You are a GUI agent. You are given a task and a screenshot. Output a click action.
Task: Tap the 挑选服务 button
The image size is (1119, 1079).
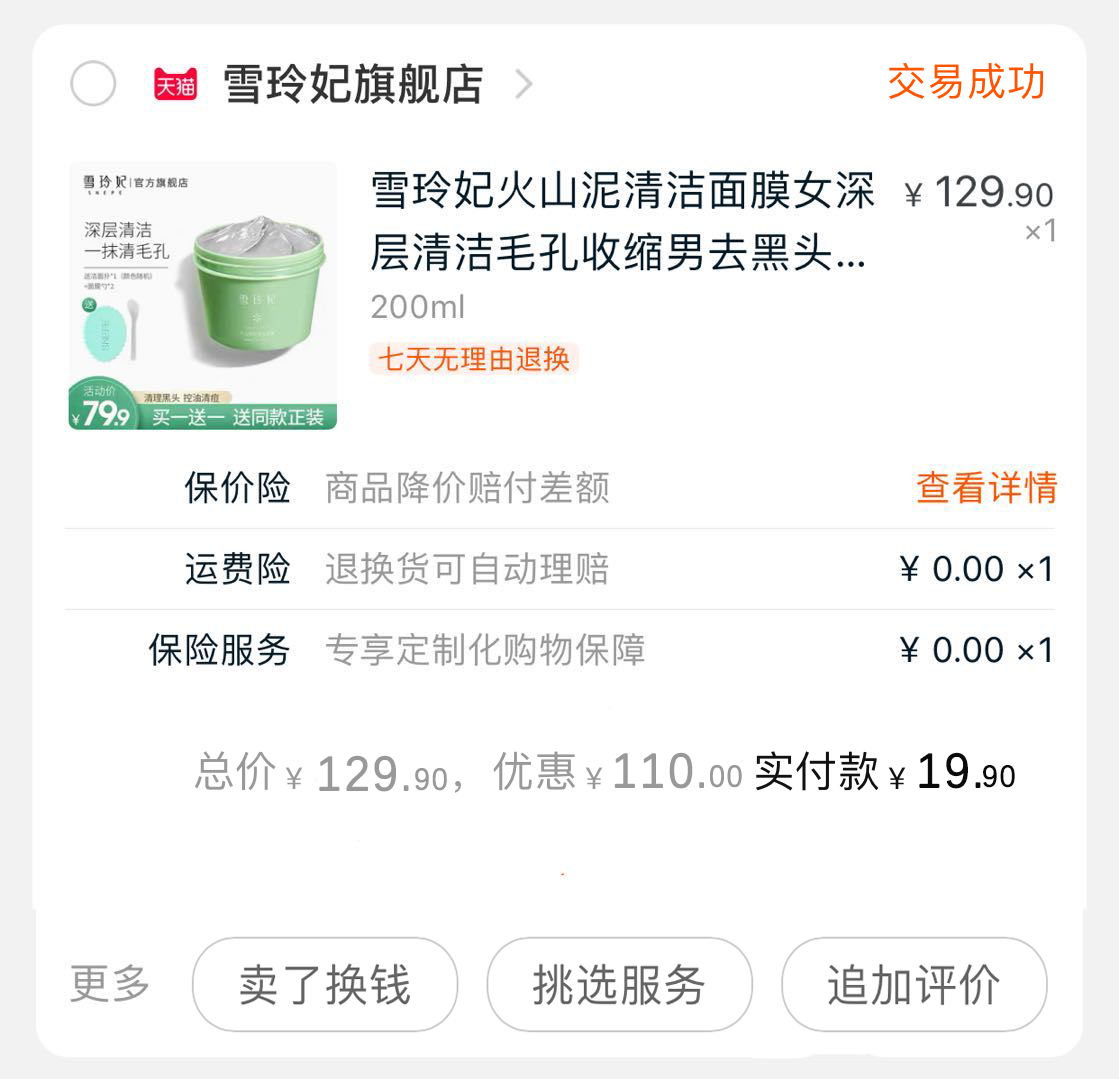[619, 985]
